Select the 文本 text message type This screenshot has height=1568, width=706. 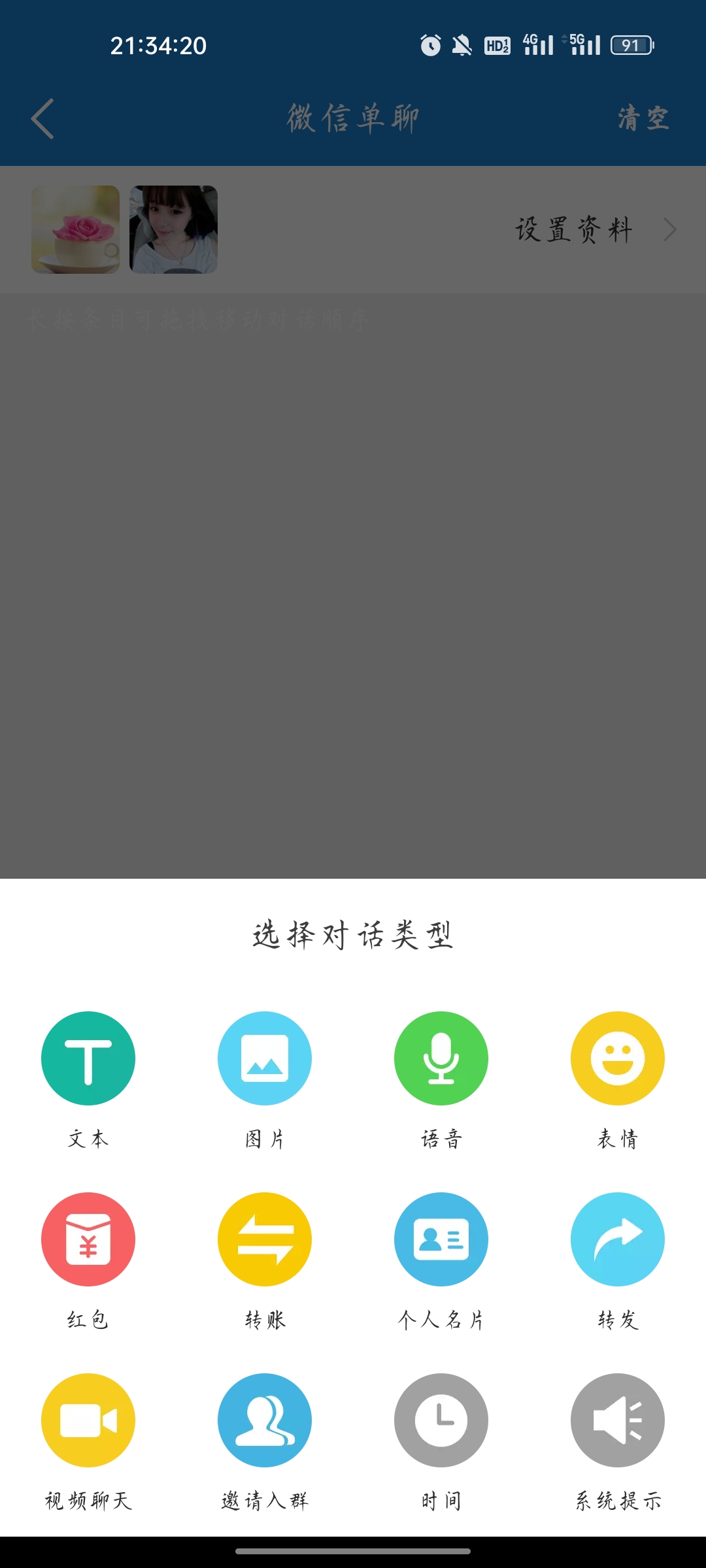(88, 1058)
